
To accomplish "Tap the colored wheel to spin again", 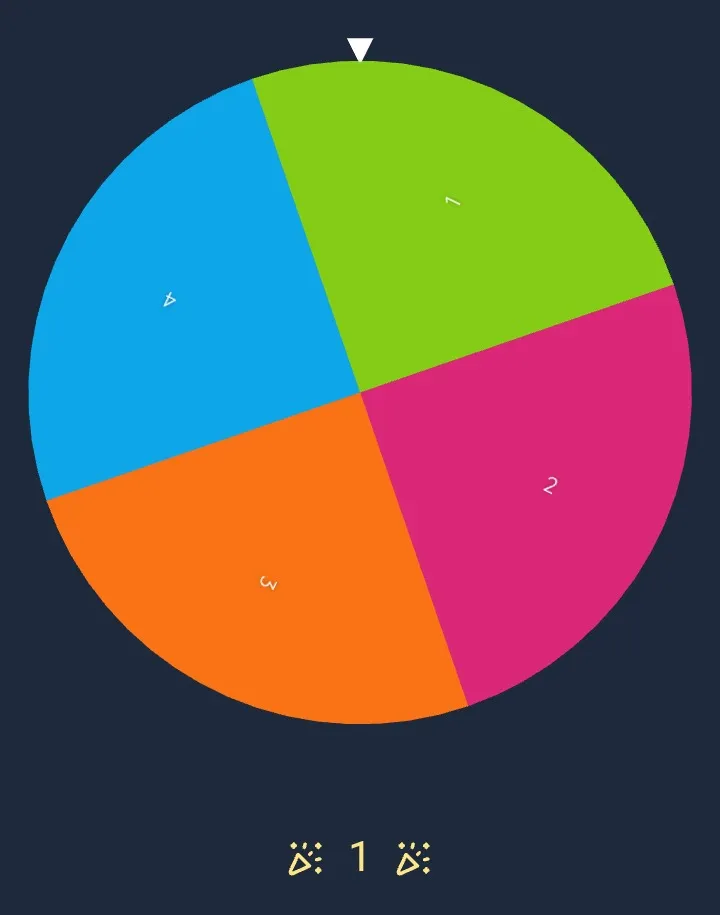I will 360,392.
